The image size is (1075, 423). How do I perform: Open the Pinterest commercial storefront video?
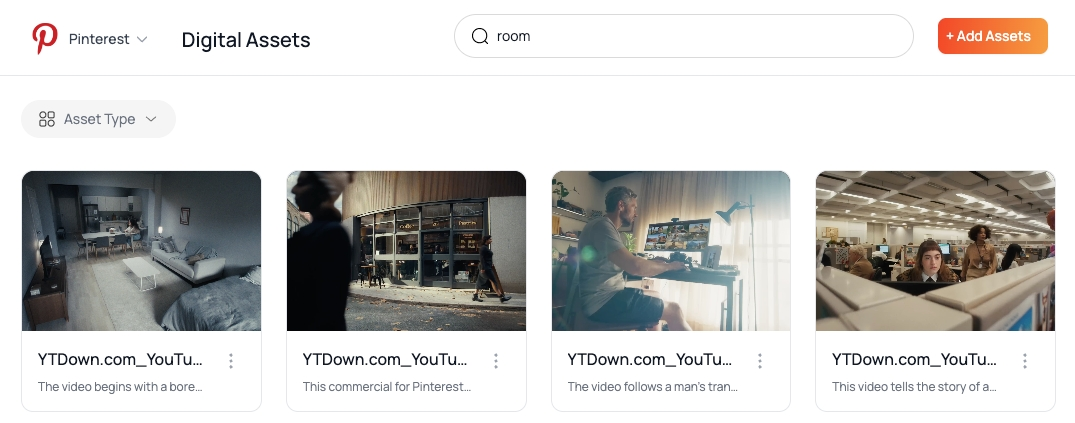tap(406, 251)
